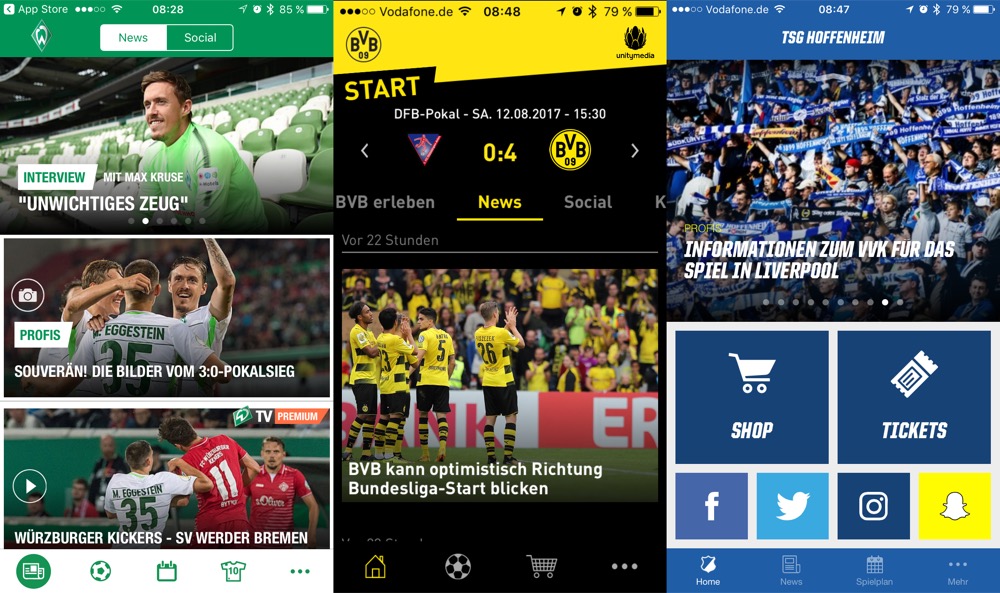Viewport: 1000px width, 593px height.
Task: Open the calendar tab in the Werder app
Action: pos(166,571)
